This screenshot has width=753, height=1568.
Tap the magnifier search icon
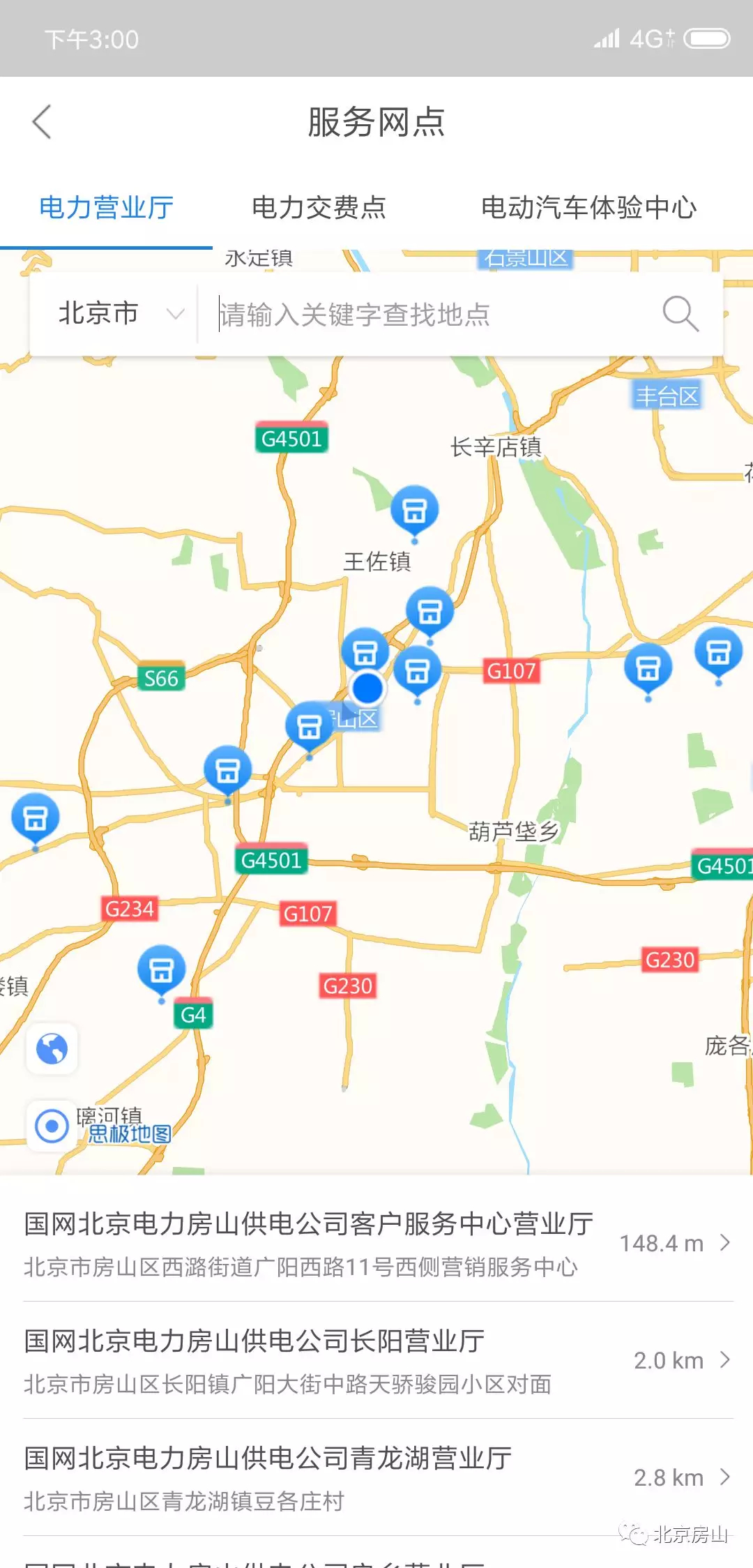(x=680, y=314)
